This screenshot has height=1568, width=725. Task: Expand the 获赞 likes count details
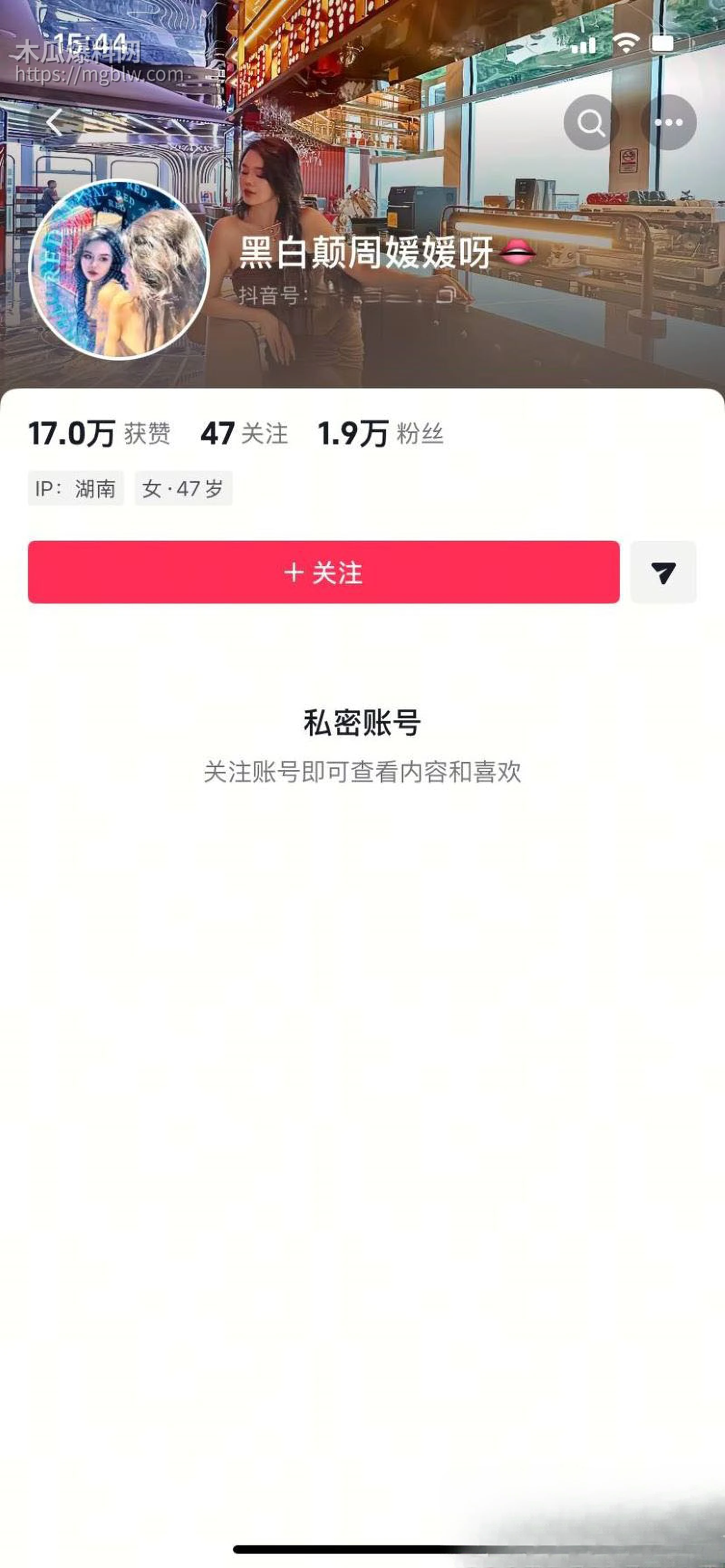tap(101, 433)
